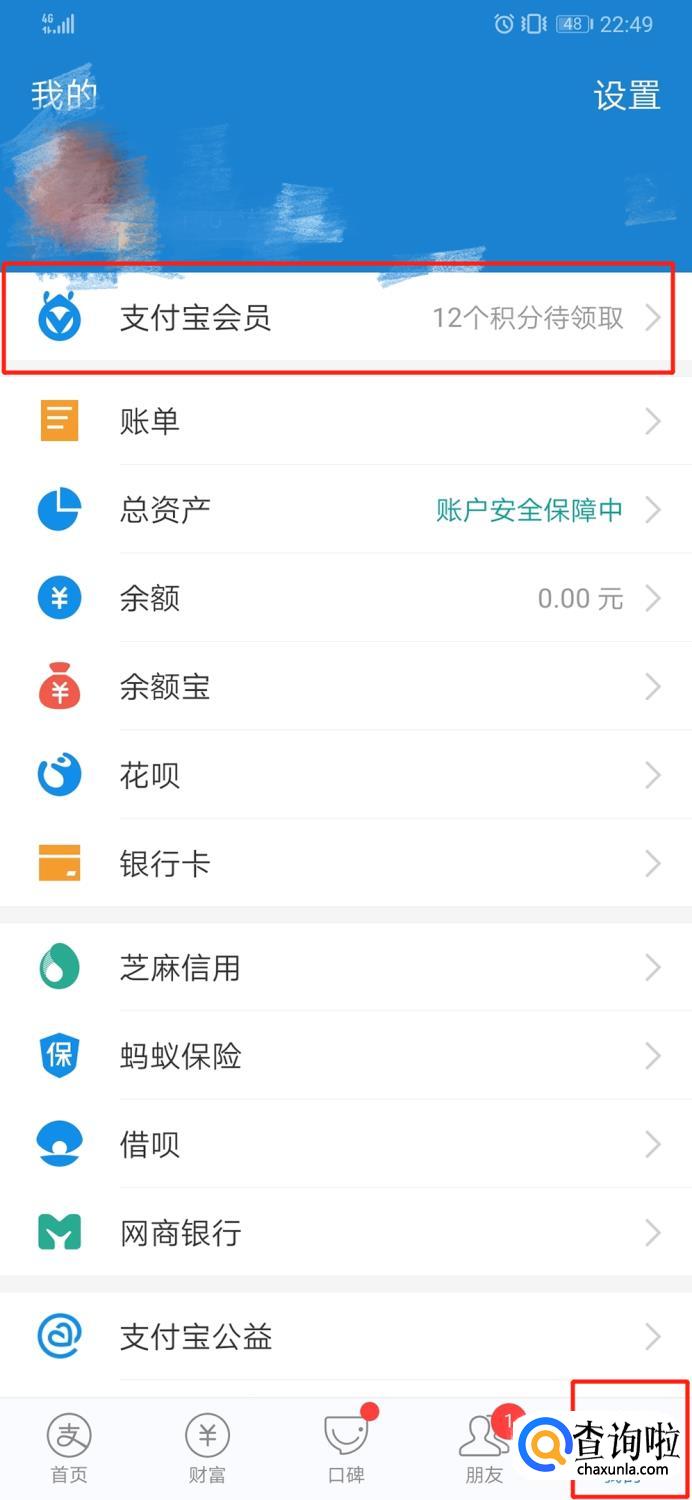Check the 余额 balance row

point(340,599)
